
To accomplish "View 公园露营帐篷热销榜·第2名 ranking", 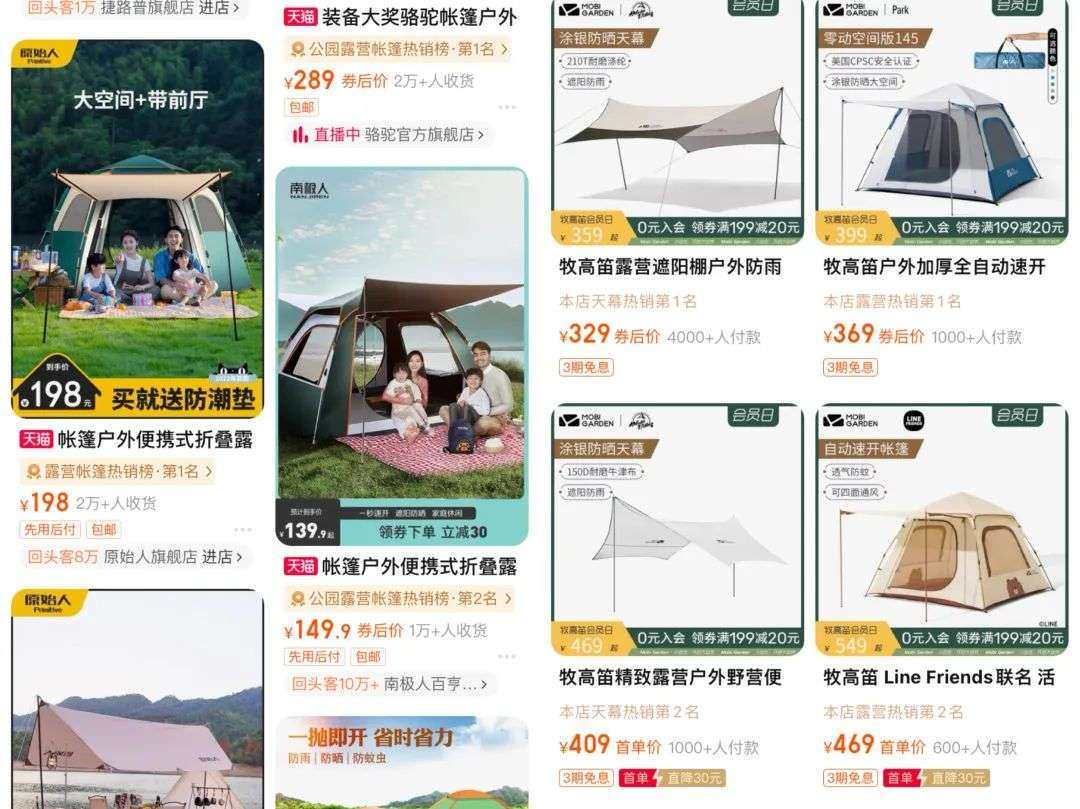I will 399,598.
